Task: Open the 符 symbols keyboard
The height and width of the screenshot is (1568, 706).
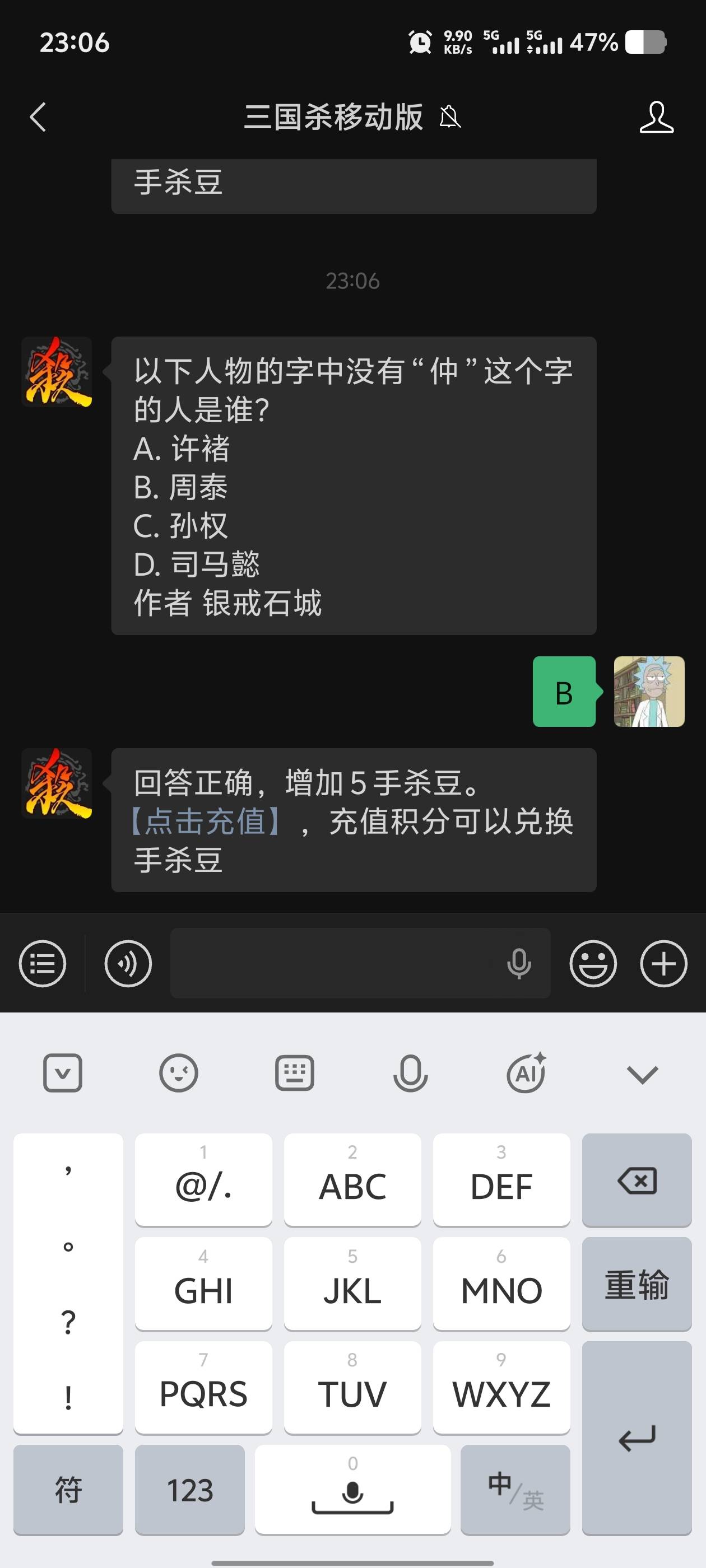Action: click(x=68, y=1490)
